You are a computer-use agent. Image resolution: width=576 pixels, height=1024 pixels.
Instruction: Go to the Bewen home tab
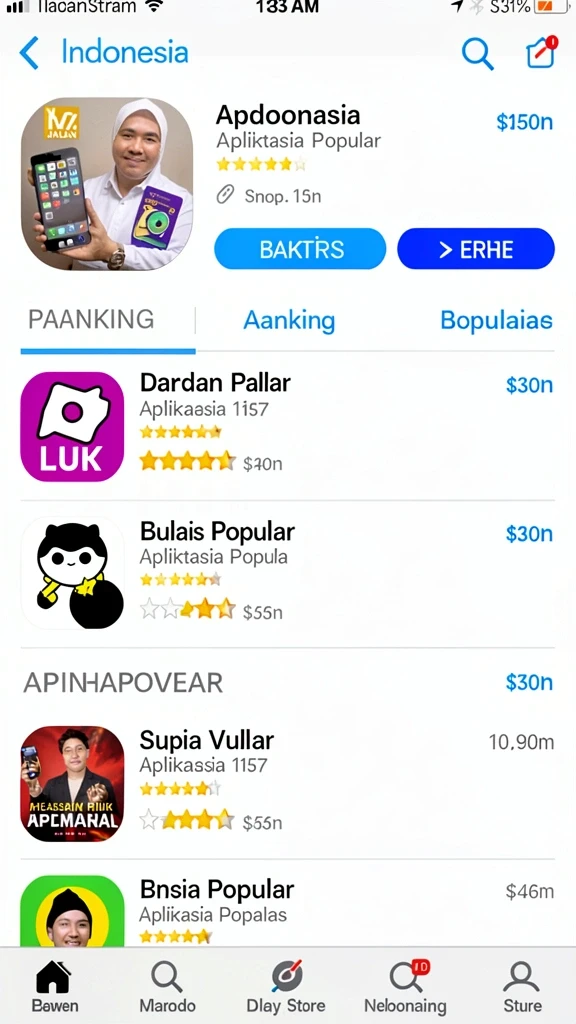55,987
